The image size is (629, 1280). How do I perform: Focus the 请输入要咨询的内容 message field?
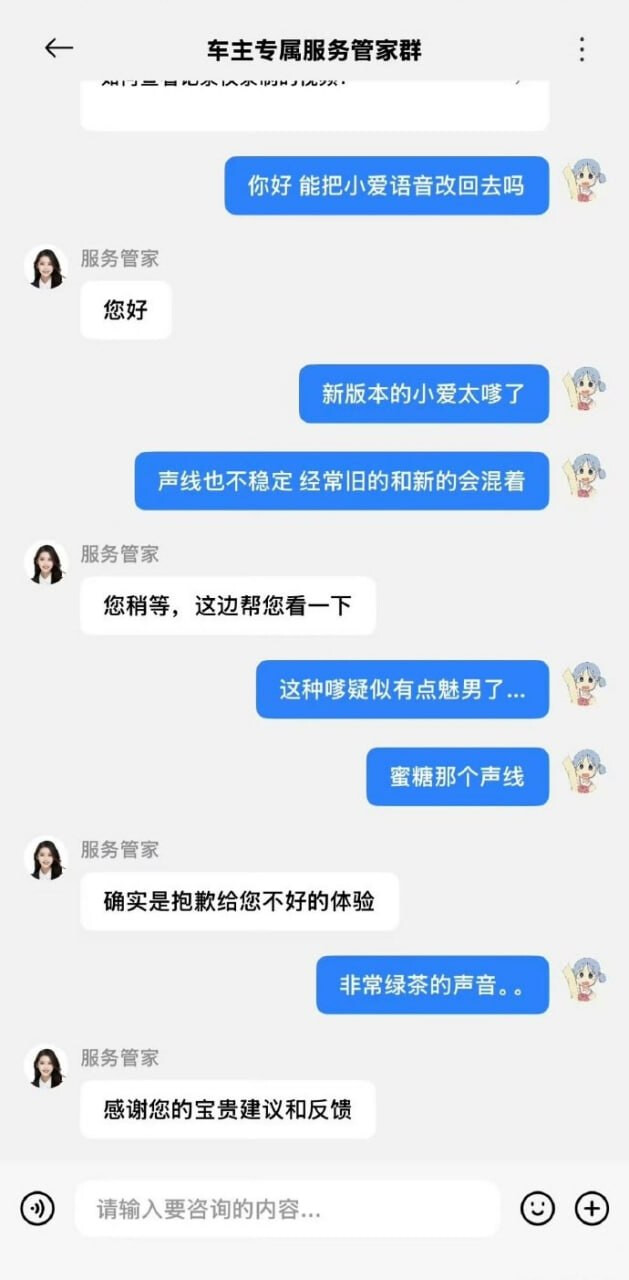pos(287,1209)
